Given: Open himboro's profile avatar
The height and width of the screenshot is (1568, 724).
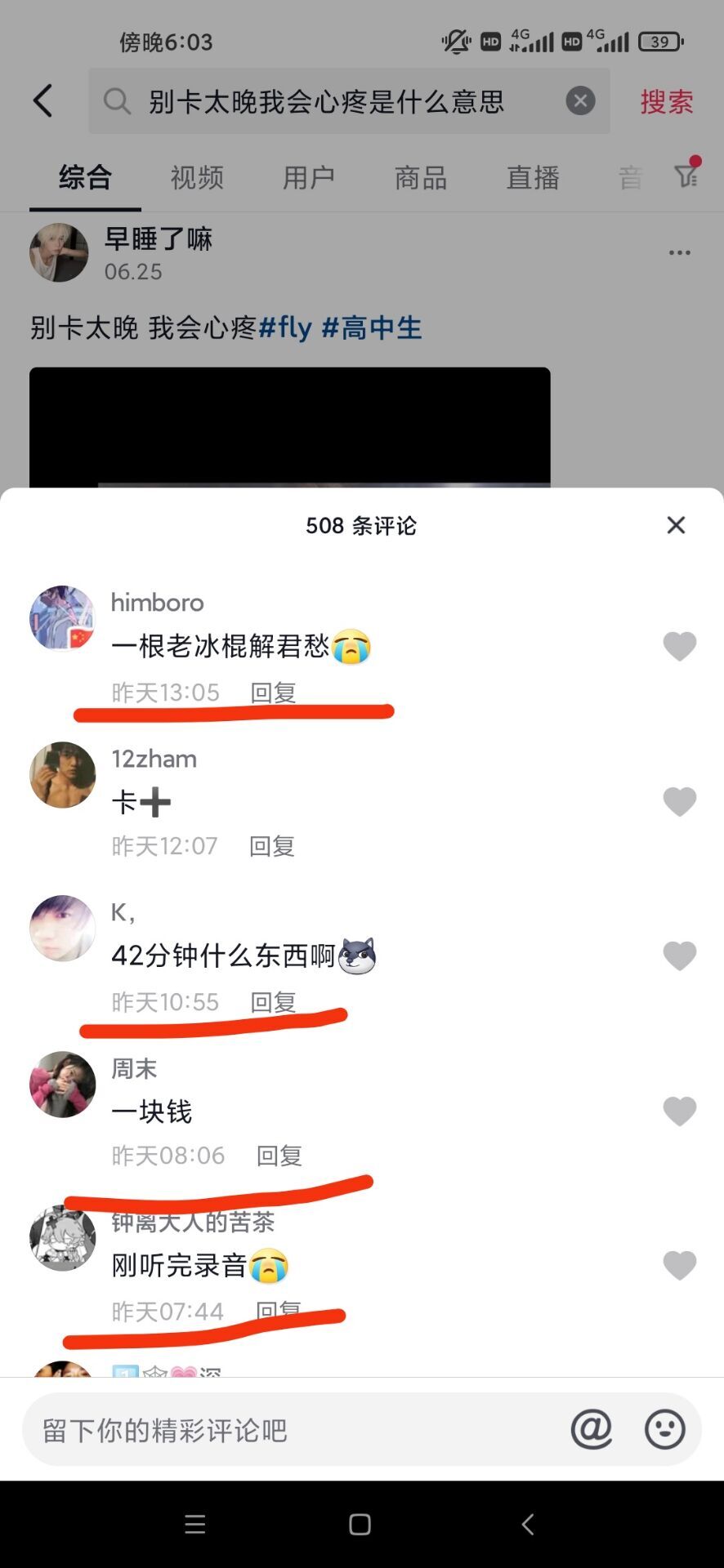Looking at the screenshot, I should click(x=62, y=618).
